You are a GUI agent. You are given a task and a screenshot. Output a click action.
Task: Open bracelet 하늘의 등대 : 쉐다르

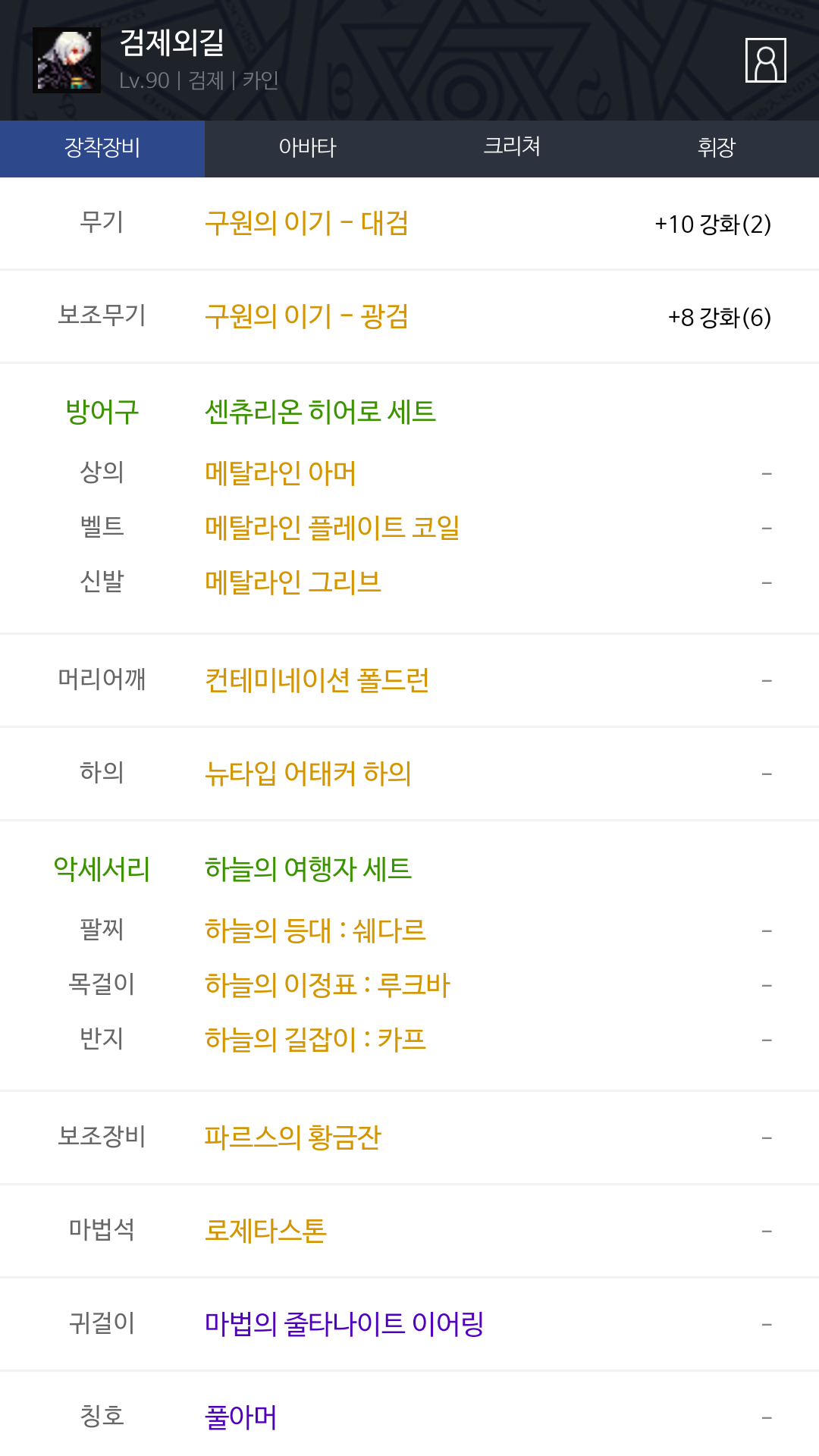tap(315, 930)
